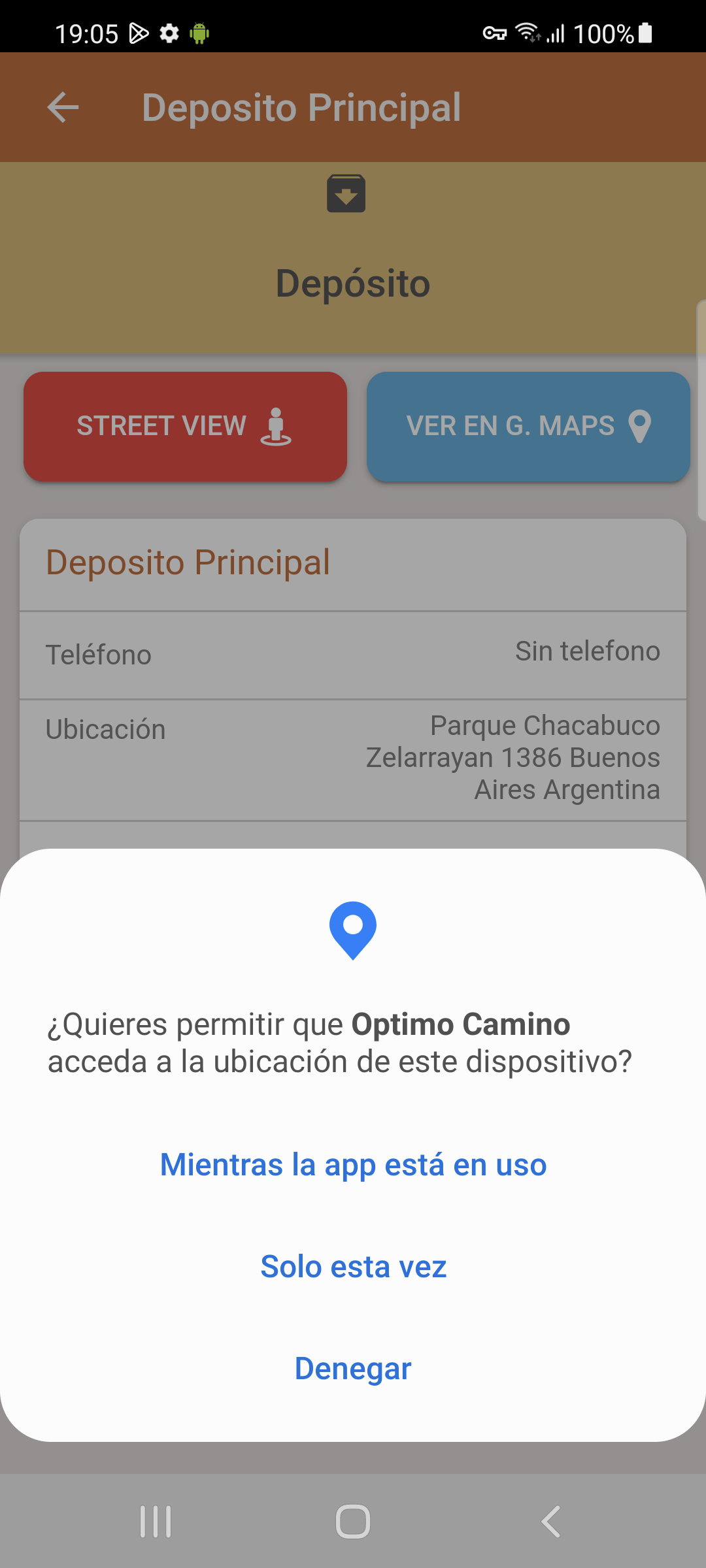Open recent apps from navigation bar
706x1568 pixels.
156,1522
